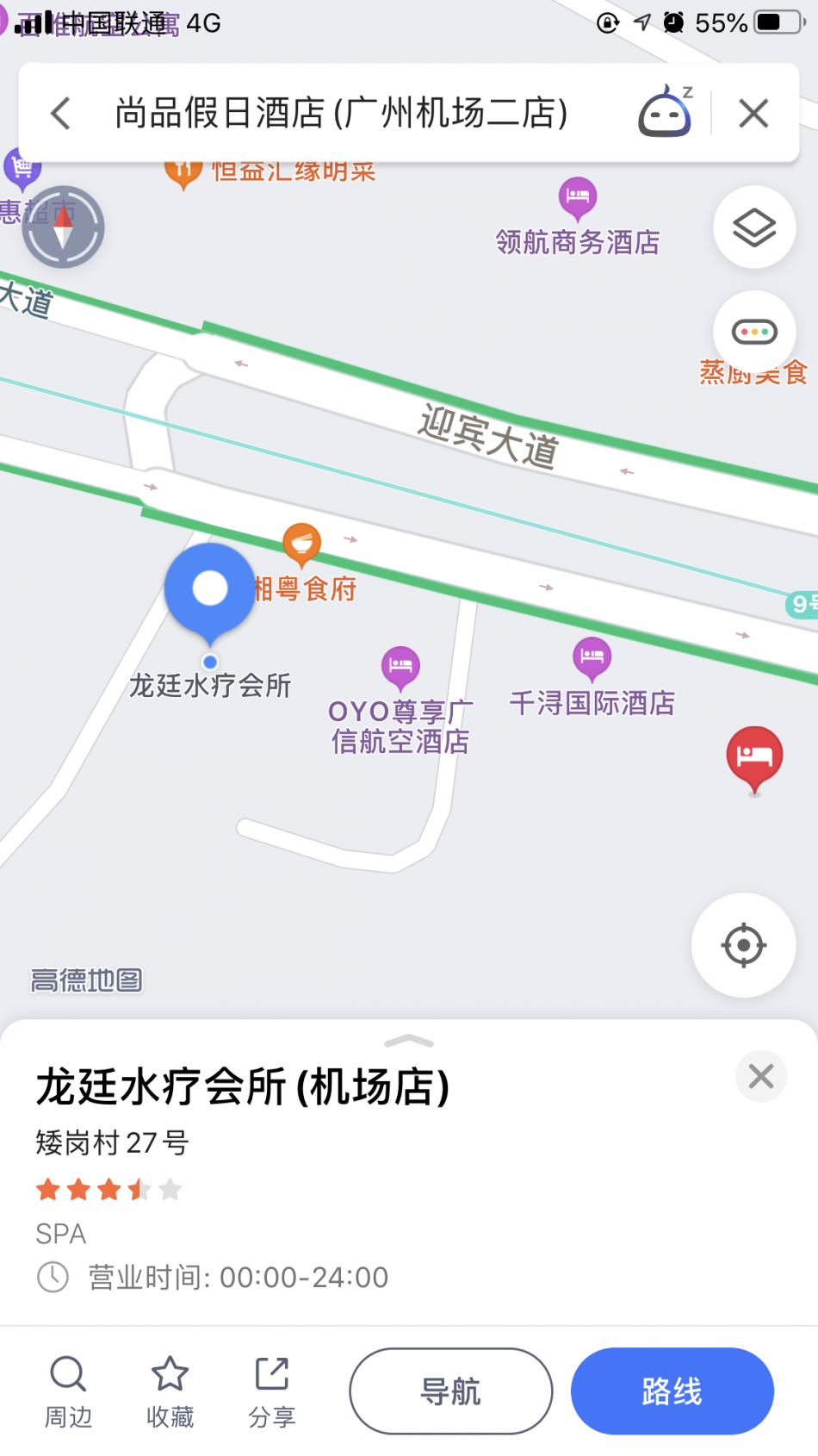Toggle the traffic light conditions button
The width and height of the screenshot is (818, 1456).
[754, 332]
